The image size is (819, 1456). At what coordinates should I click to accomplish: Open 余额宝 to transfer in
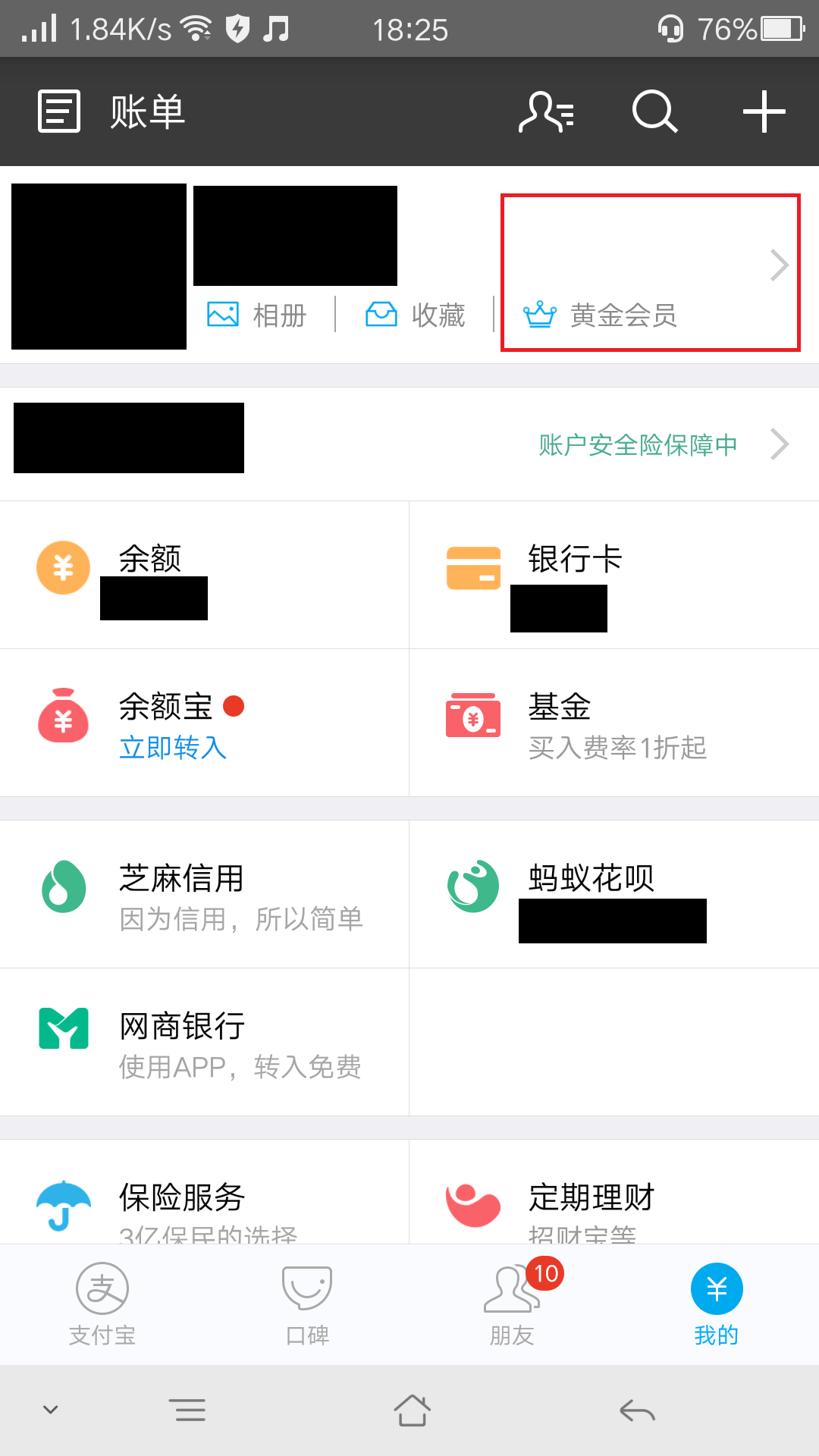[205, 723]
